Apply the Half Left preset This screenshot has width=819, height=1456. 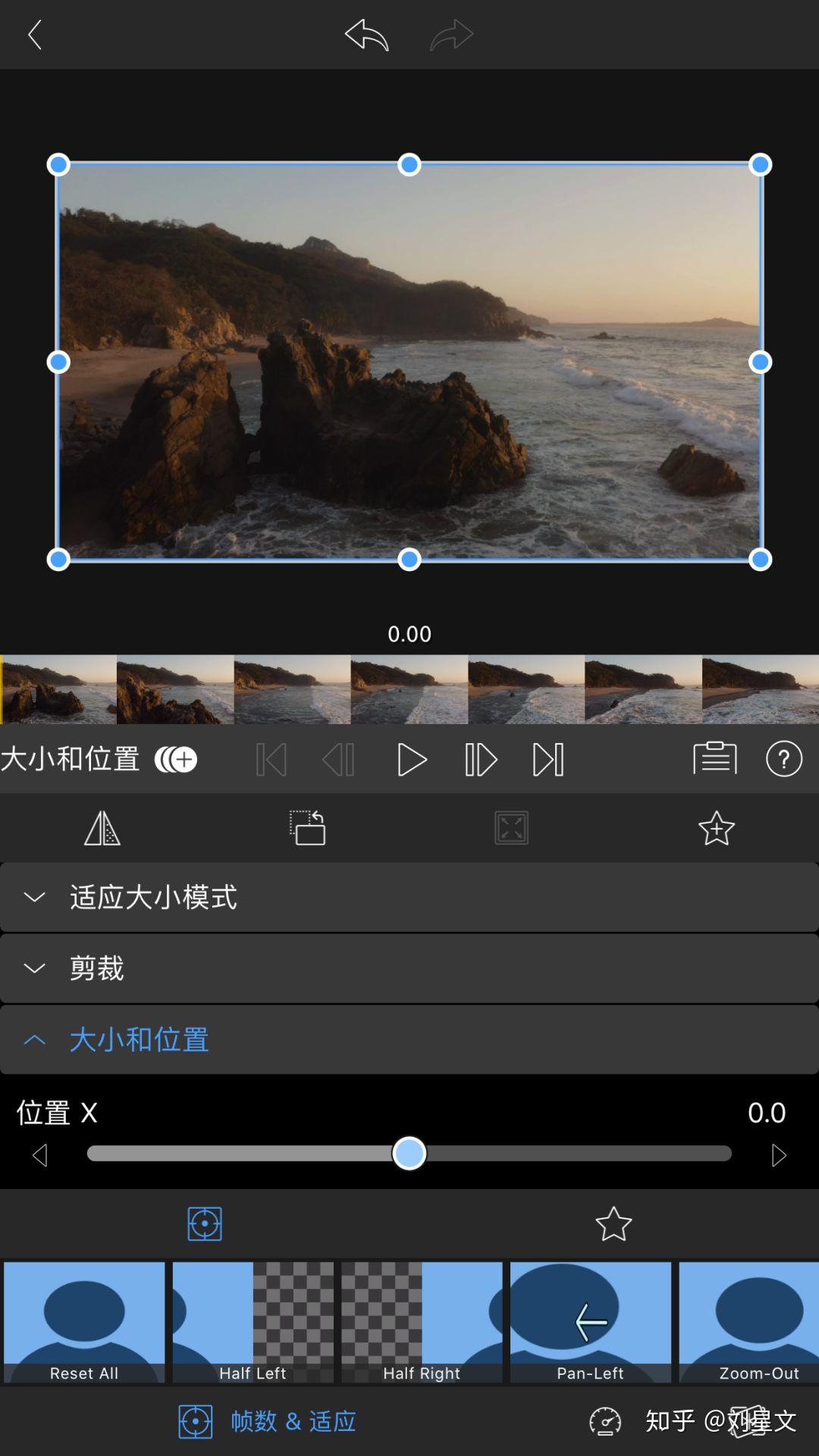point(253,1322)
